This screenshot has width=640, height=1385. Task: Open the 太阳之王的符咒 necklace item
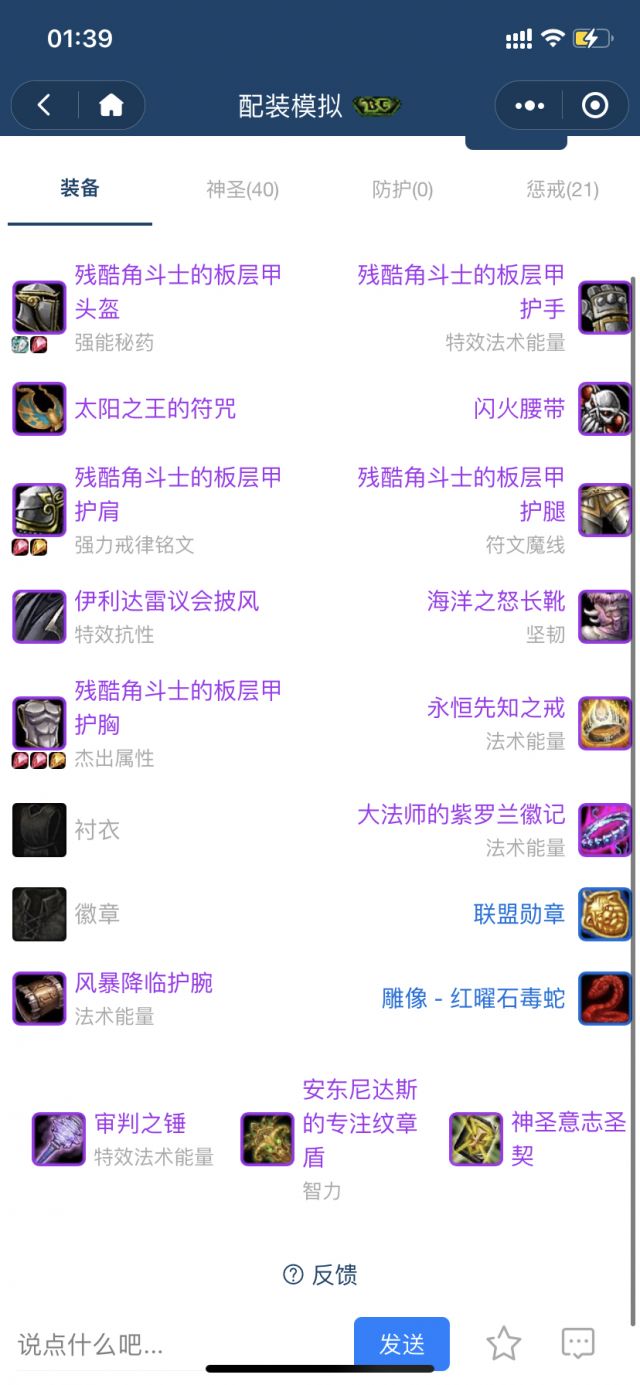(x=155, y=408)
